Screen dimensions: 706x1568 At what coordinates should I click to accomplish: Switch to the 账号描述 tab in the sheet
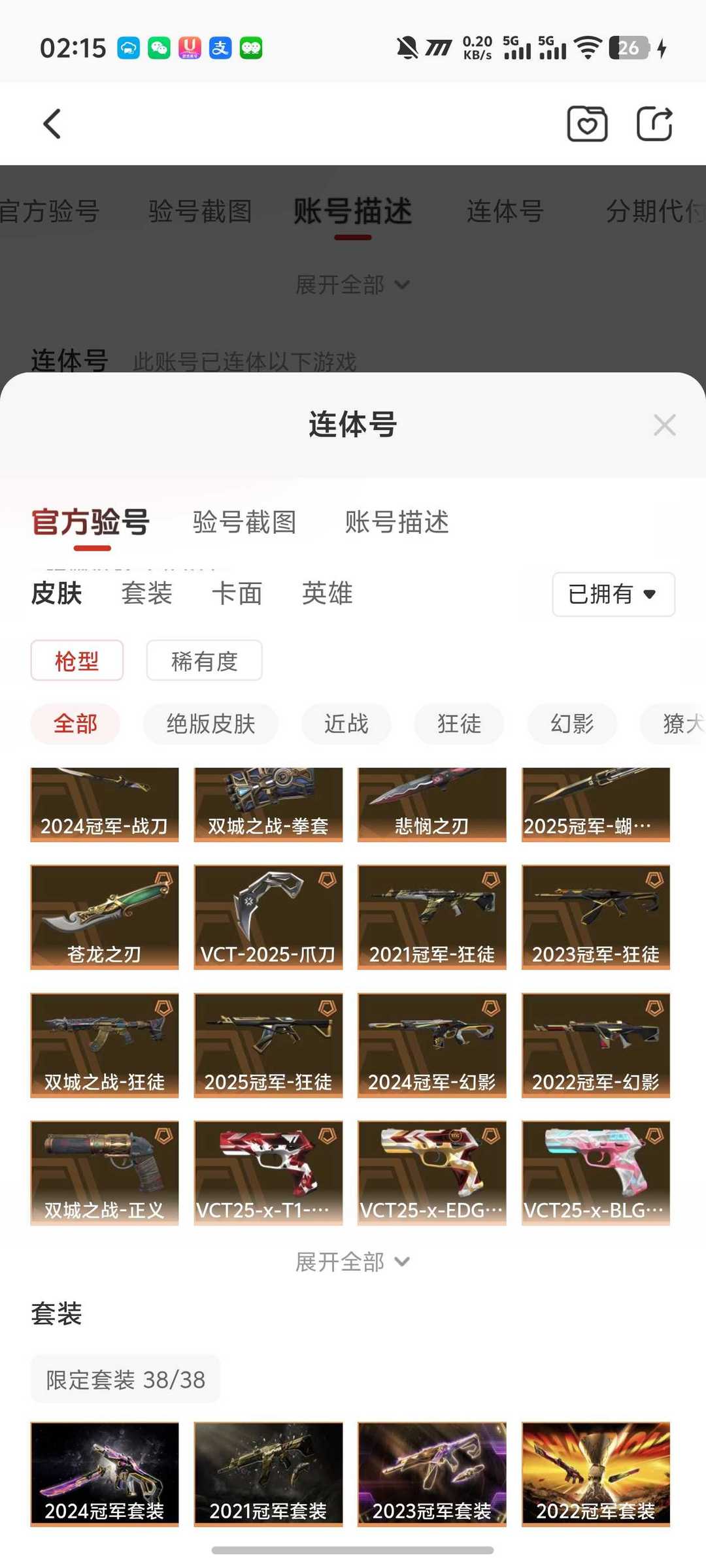[x=397, y=523]
